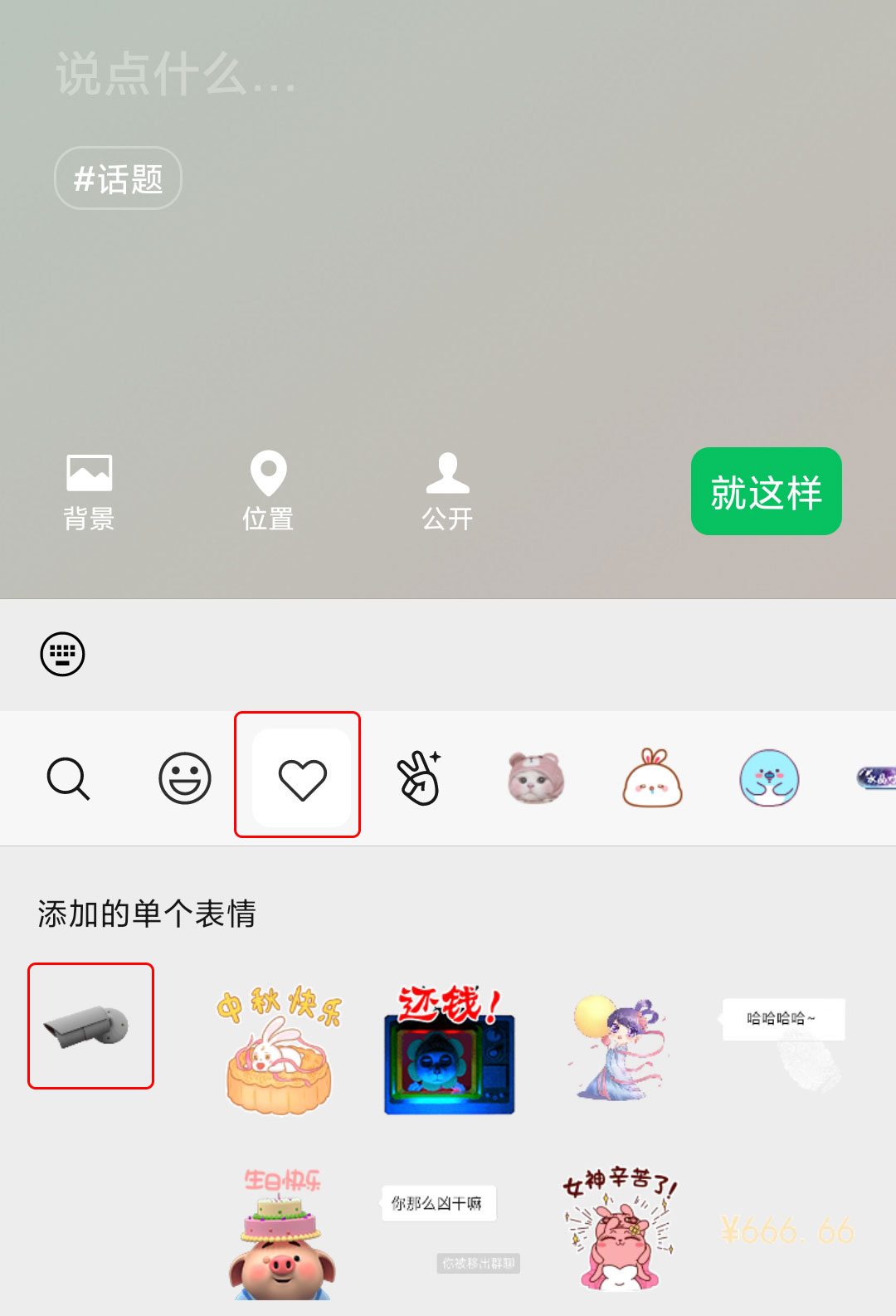Open the sticker search
This screenshot has width=896, height=1316.
(x=69, y=778)
